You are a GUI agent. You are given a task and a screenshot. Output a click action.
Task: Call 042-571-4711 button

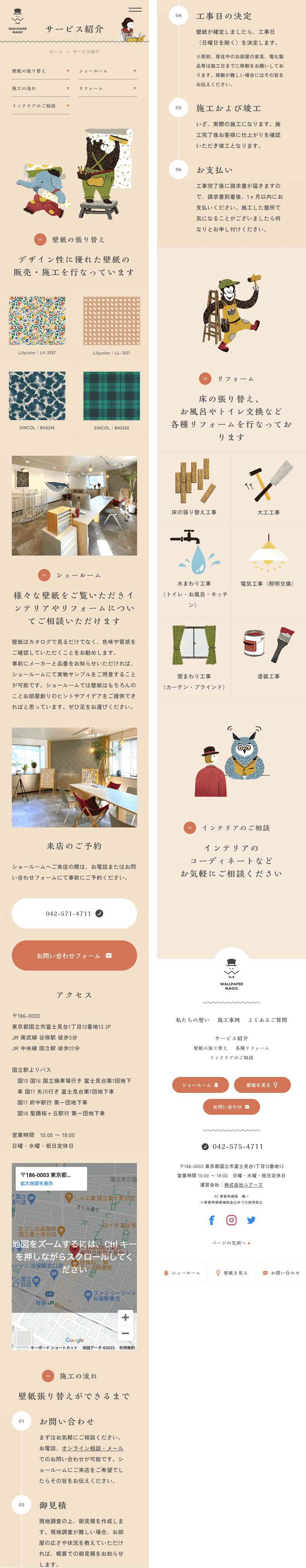point(74,913)
